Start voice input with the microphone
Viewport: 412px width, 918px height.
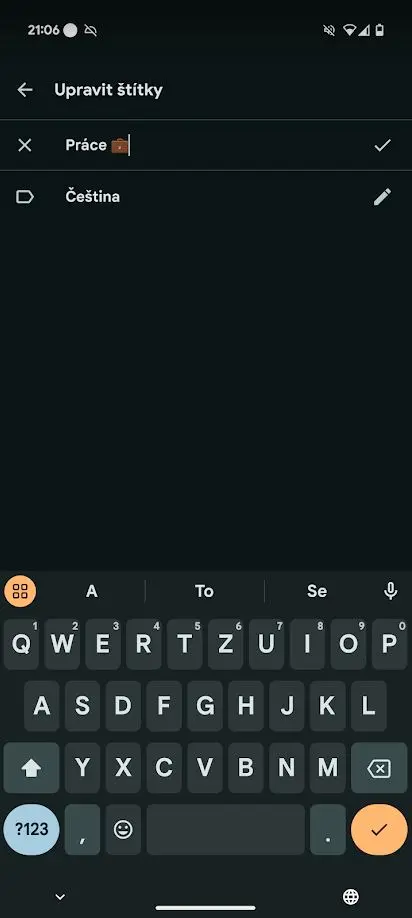pyautogui.click(x=390, y=591)
